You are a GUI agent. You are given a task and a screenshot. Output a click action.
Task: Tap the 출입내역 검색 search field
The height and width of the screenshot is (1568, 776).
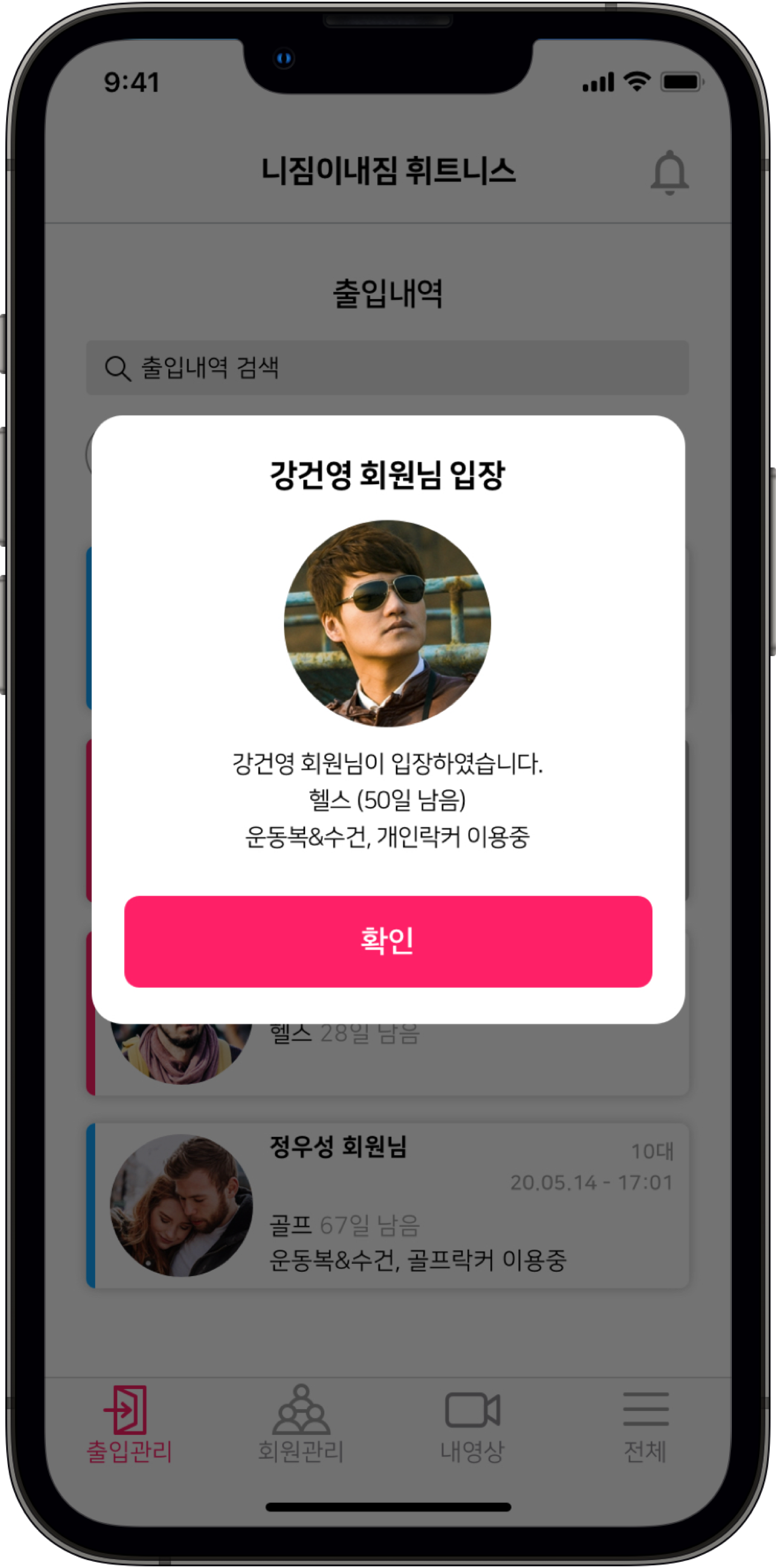[x=387, y=367]
